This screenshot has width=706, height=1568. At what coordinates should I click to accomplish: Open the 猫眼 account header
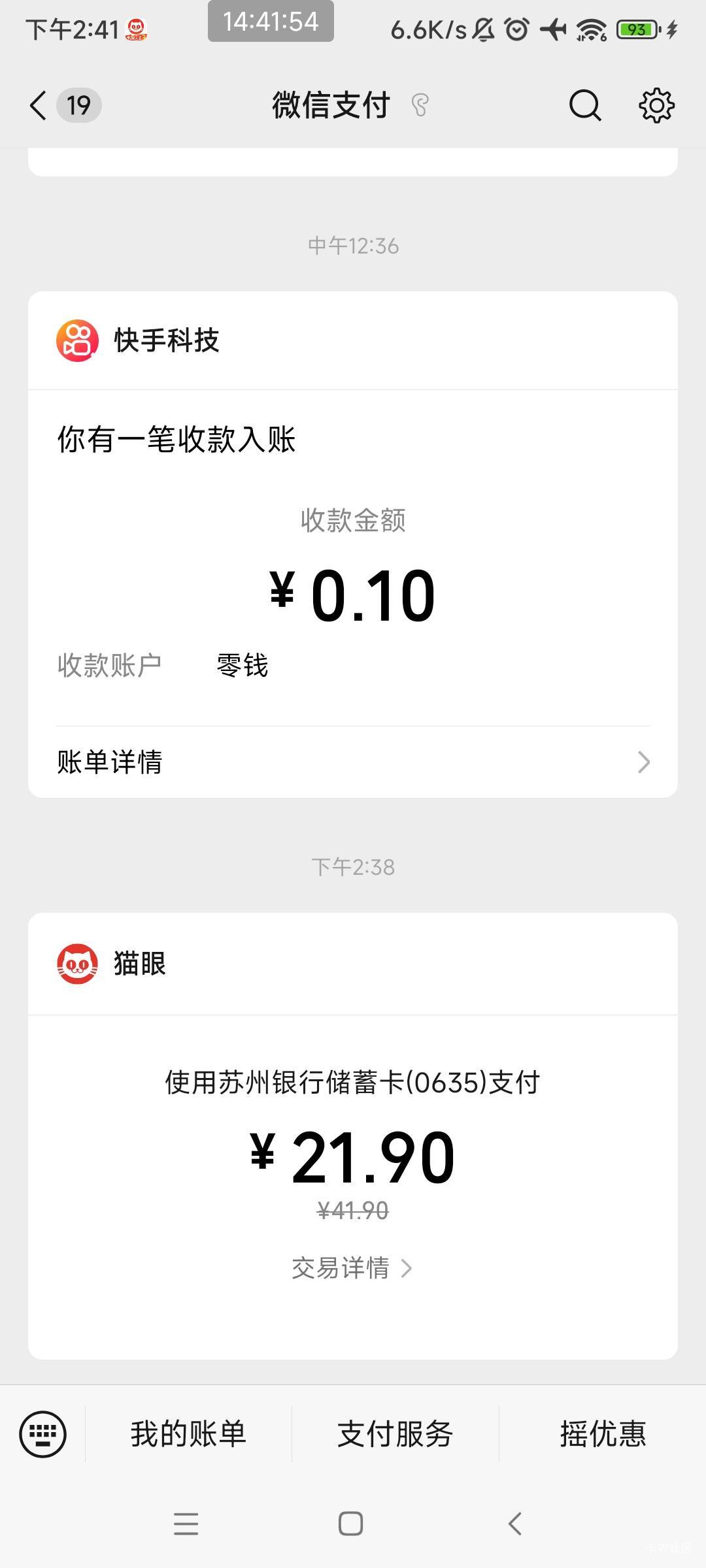tap(139, 964)
